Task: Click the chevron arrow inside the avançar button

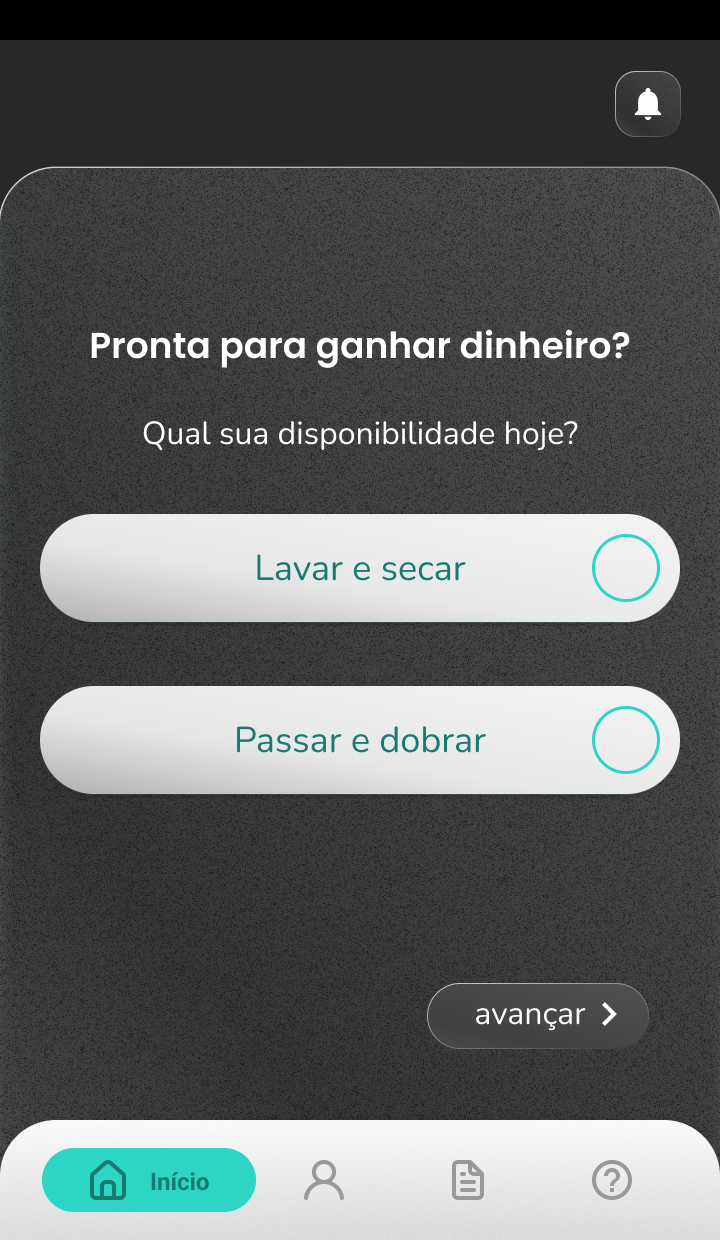Action: 609,1015
